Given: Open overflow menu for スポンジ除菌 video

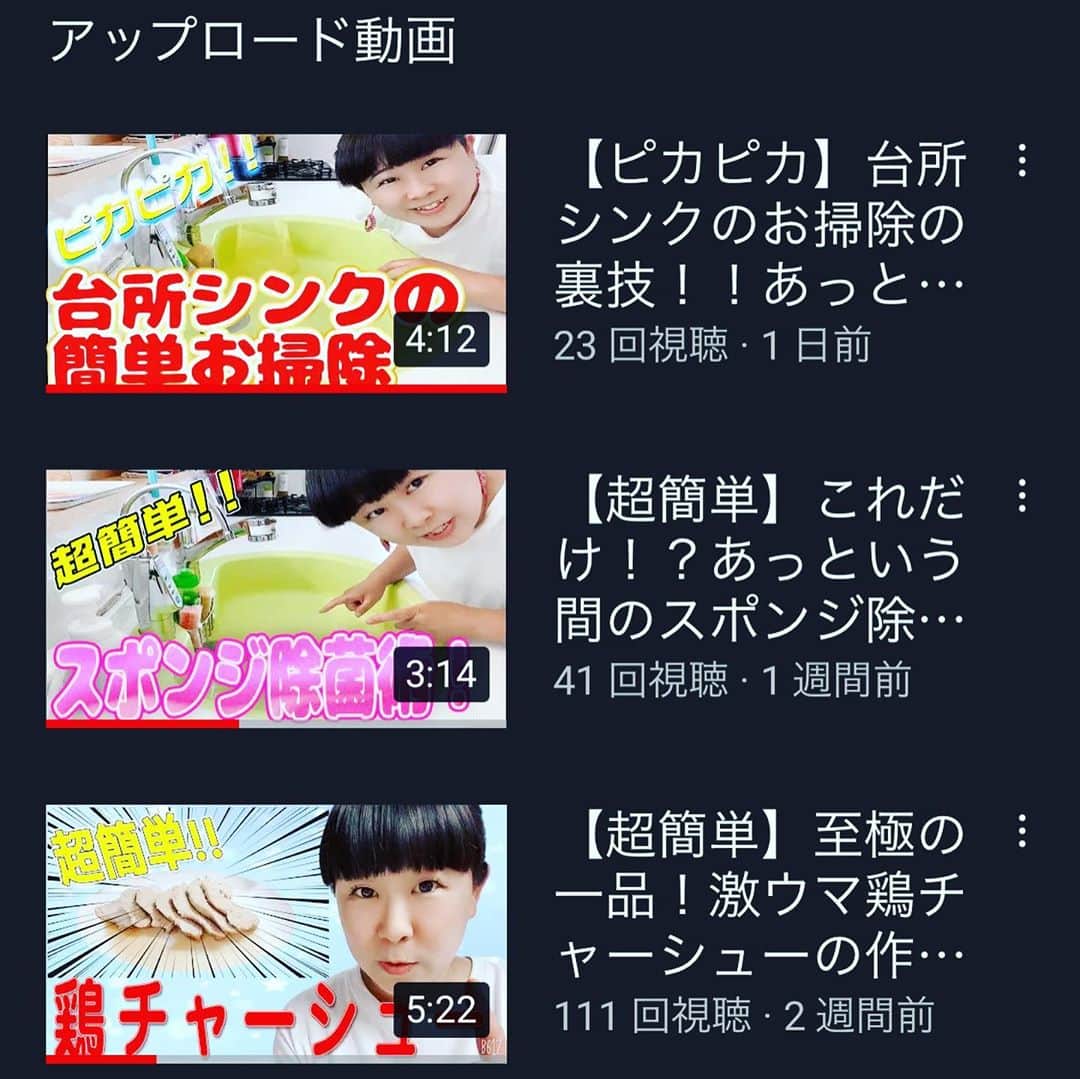Looking at the screenshot, I should tap(1021, 496).
